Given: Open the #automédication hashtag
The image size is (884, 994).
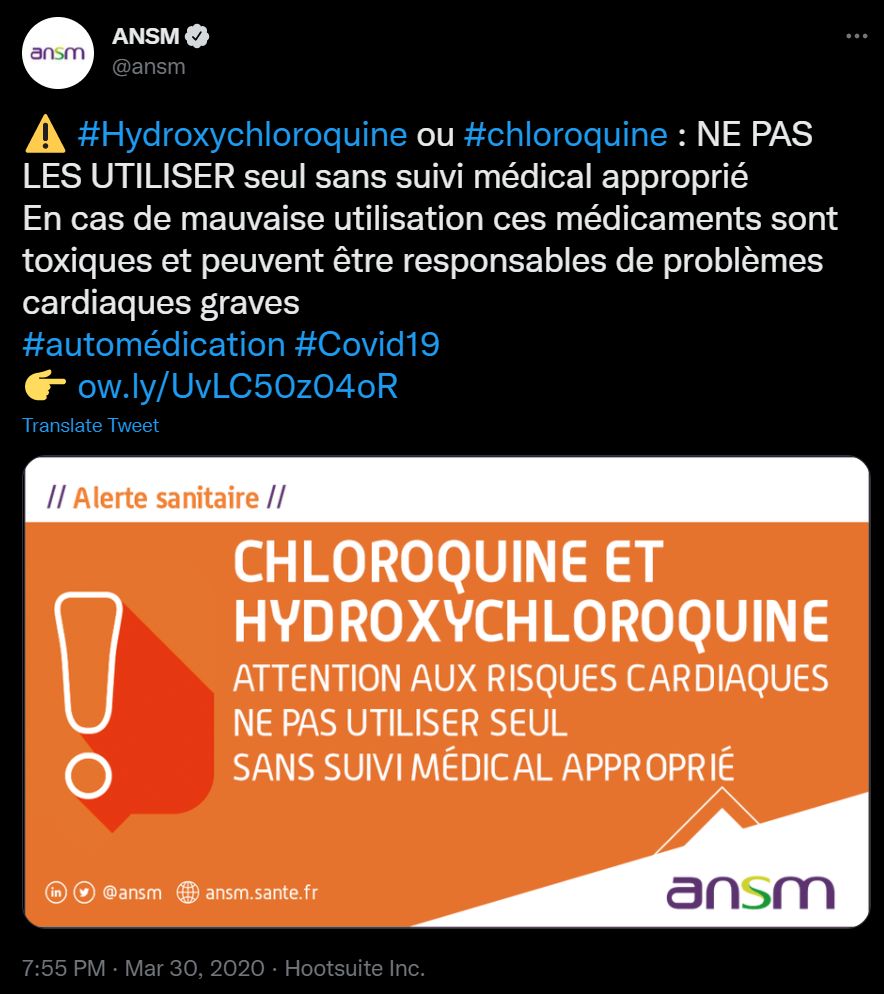Looking at the screenshot, I should (x=153, y=345).
